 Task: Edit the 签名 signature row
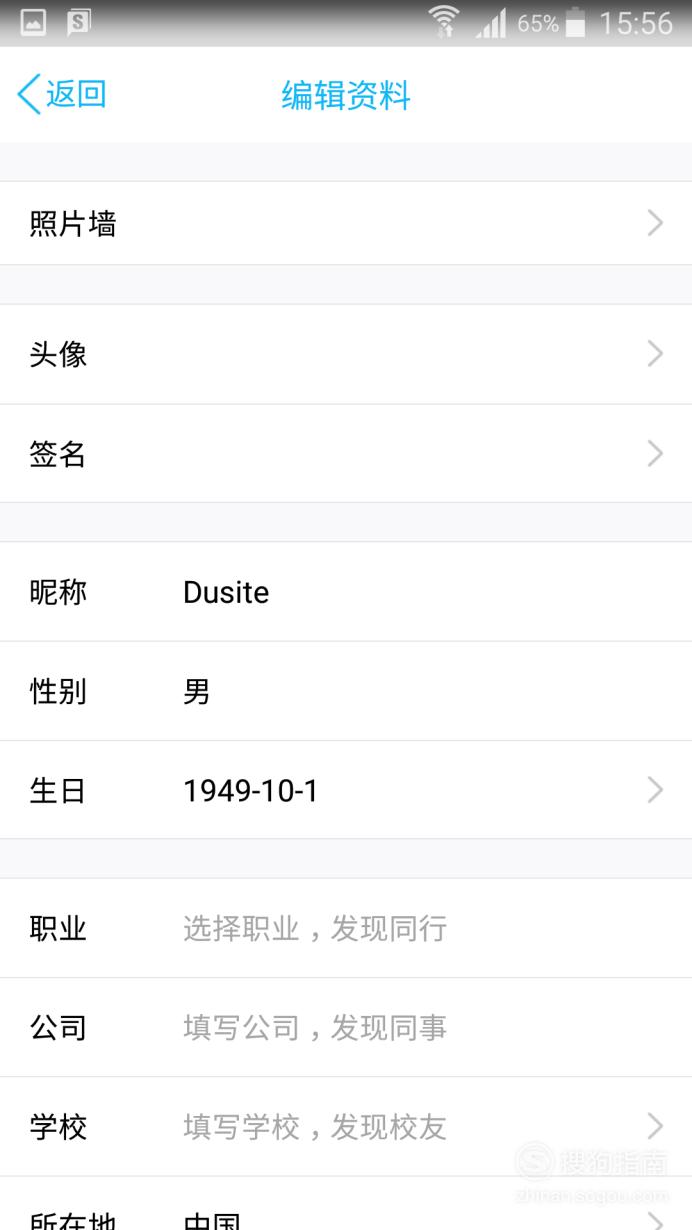coord(346,454)
